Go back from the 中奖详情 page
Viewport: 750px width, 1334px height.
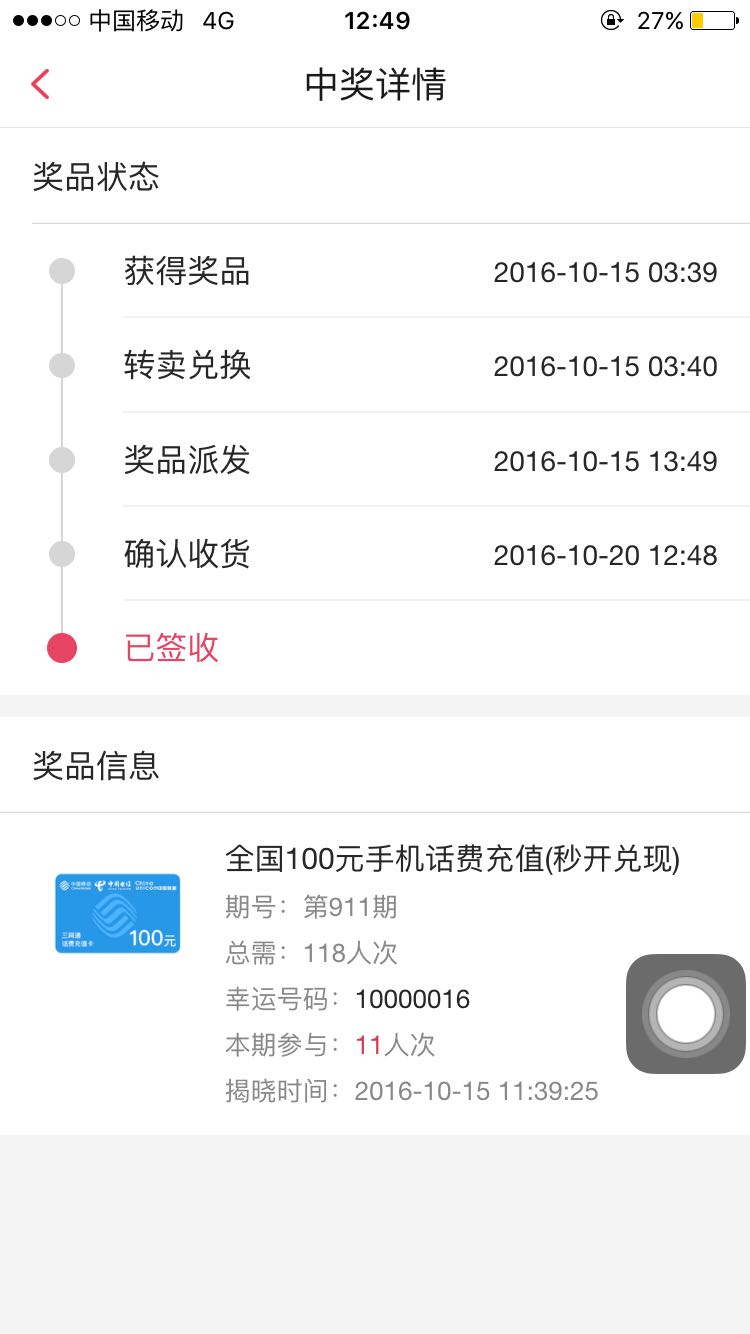(40, 84)
